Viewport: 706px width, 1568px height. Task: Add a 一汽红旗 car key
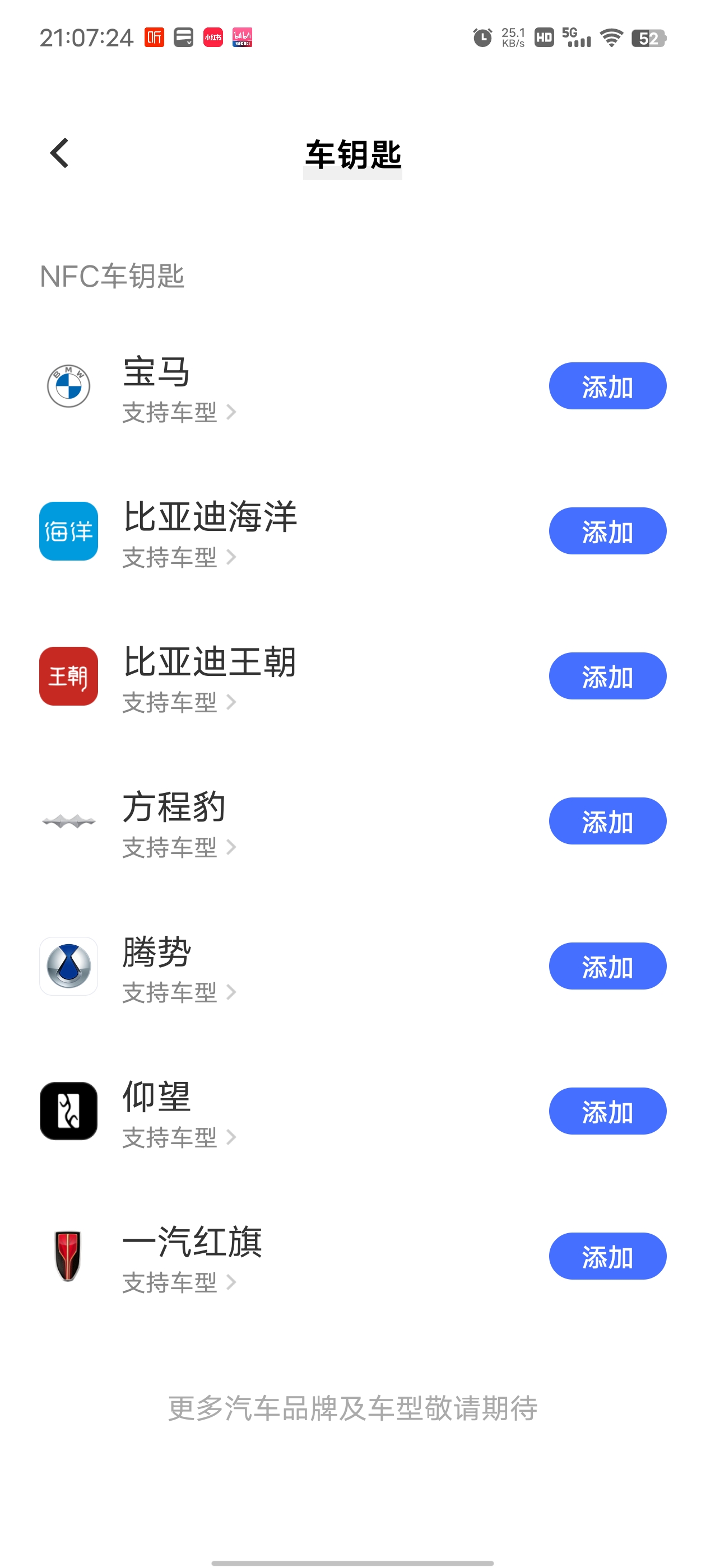point(607,1256)
